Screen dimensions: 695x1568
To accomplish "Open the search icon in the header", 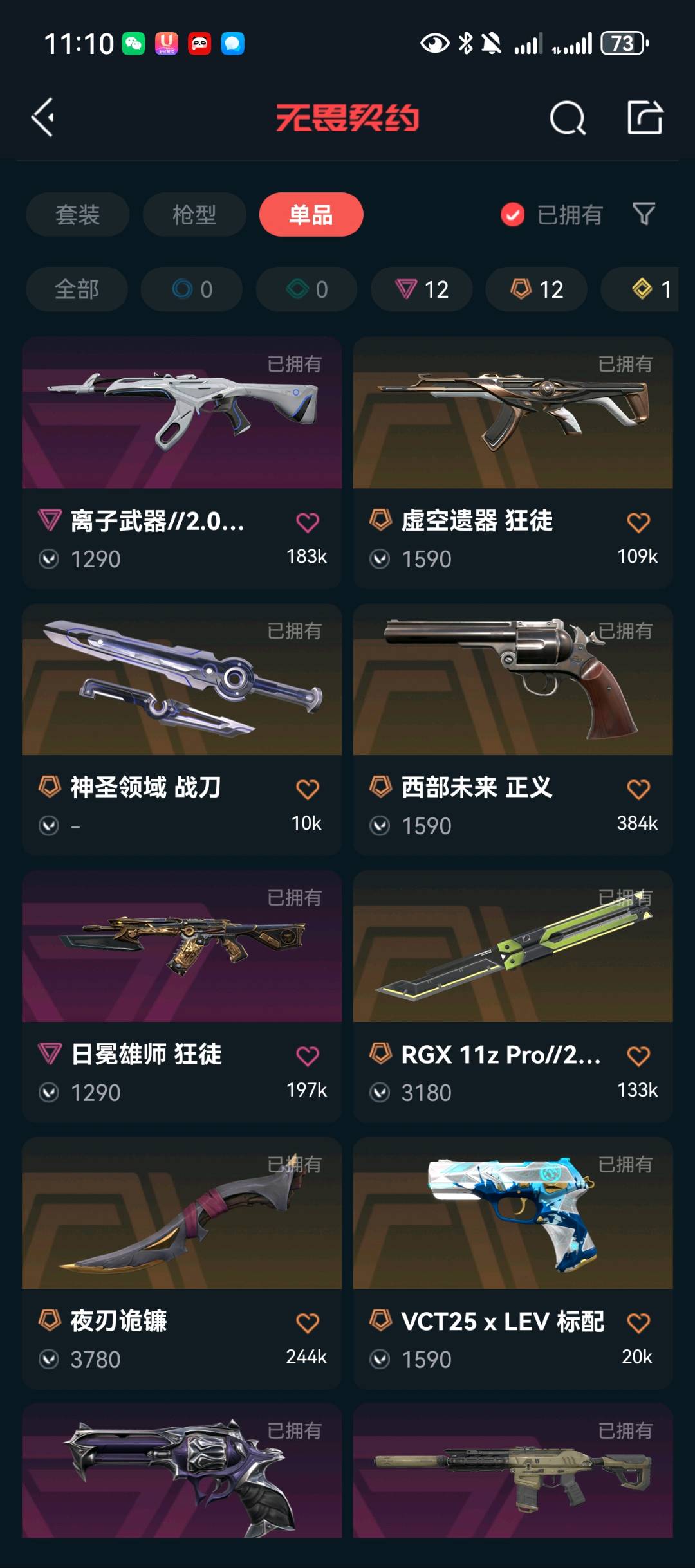I will point(567,118).
